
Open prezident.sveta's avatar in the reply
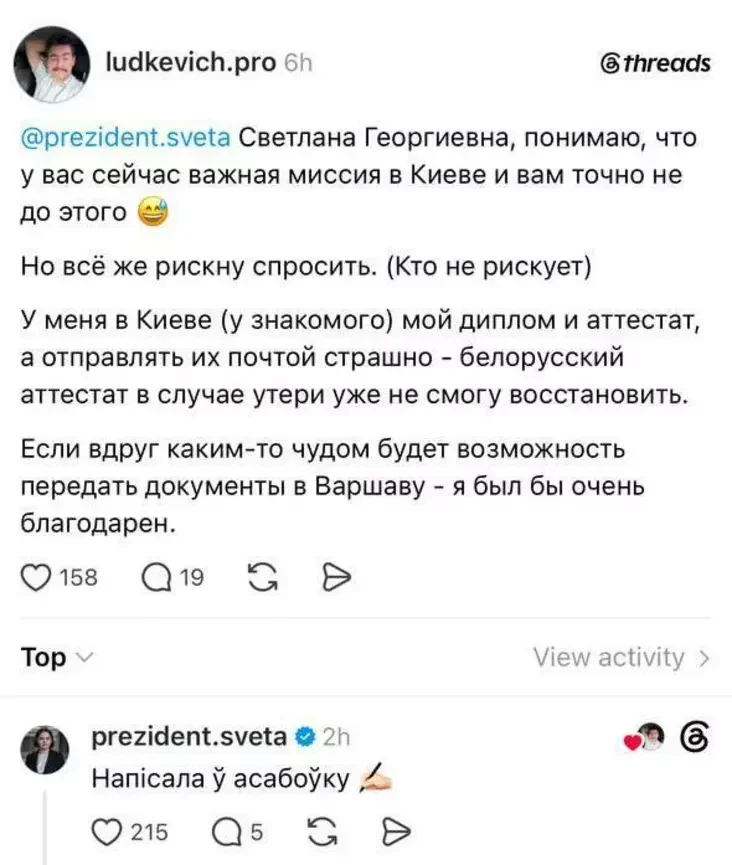point(45,750)
